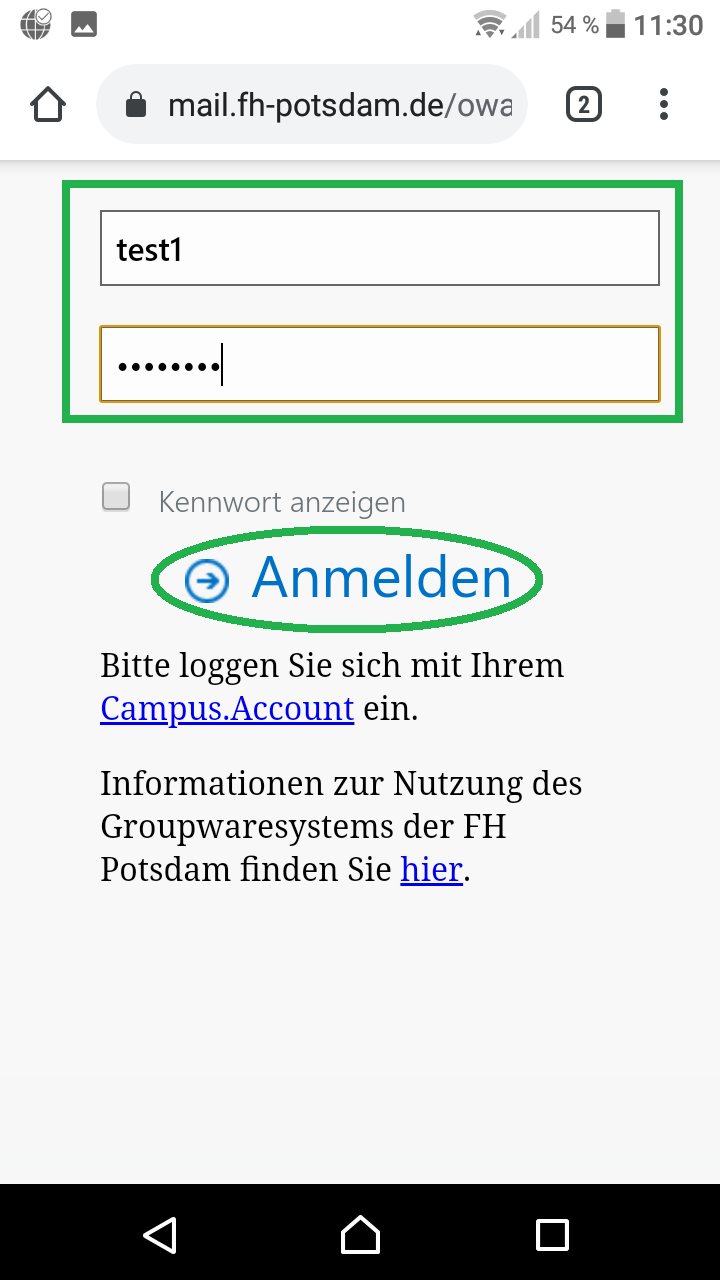Open the tab switcher showing 2 tabs

pos(584,105)
